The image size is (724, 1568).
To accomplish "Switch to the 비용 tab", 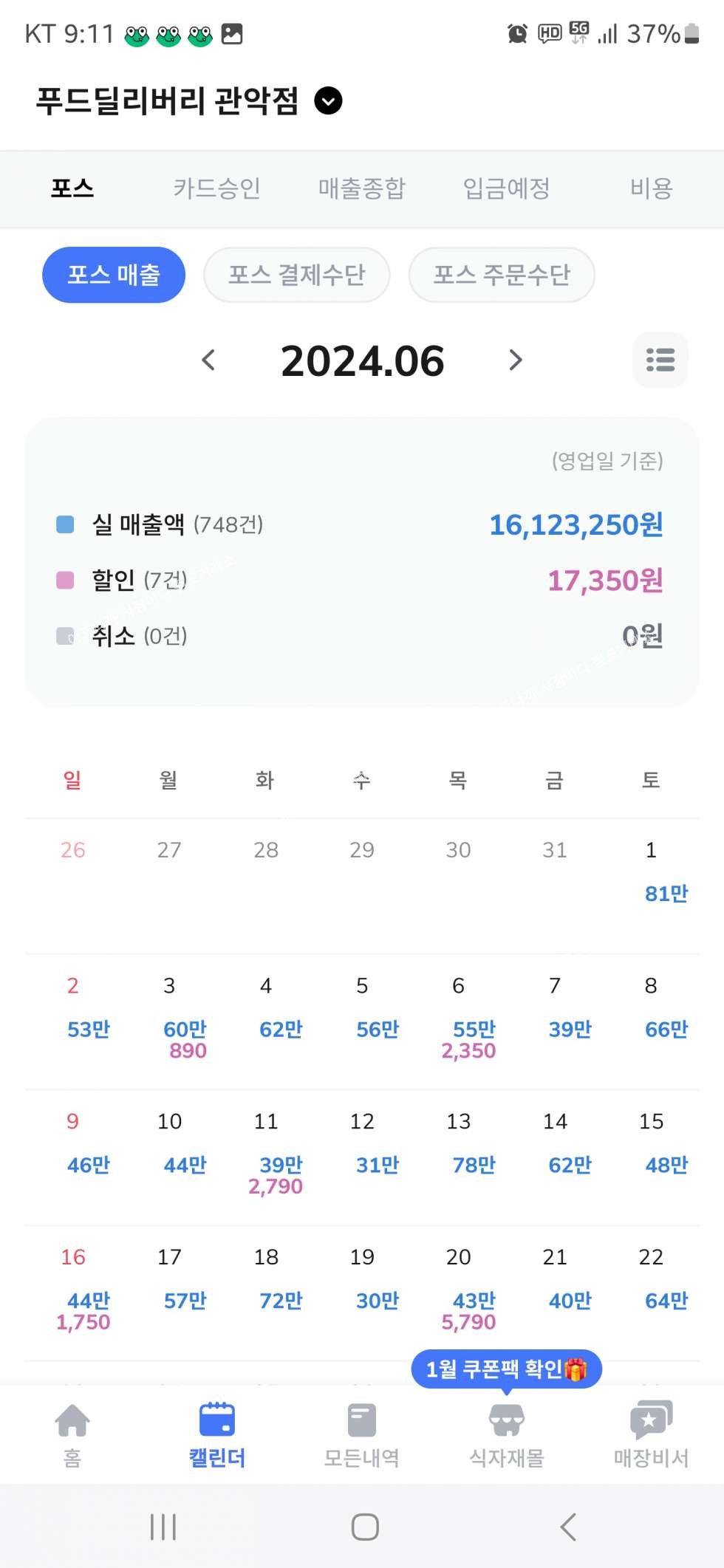I will (651, 188).
